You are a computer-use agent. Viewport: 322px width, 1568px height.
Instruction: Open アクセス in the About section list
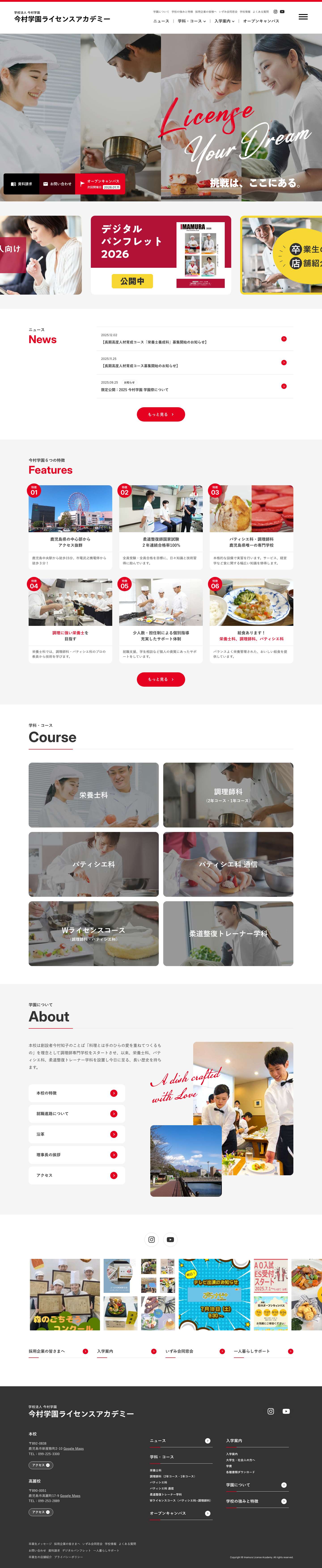pos(77,1175)
